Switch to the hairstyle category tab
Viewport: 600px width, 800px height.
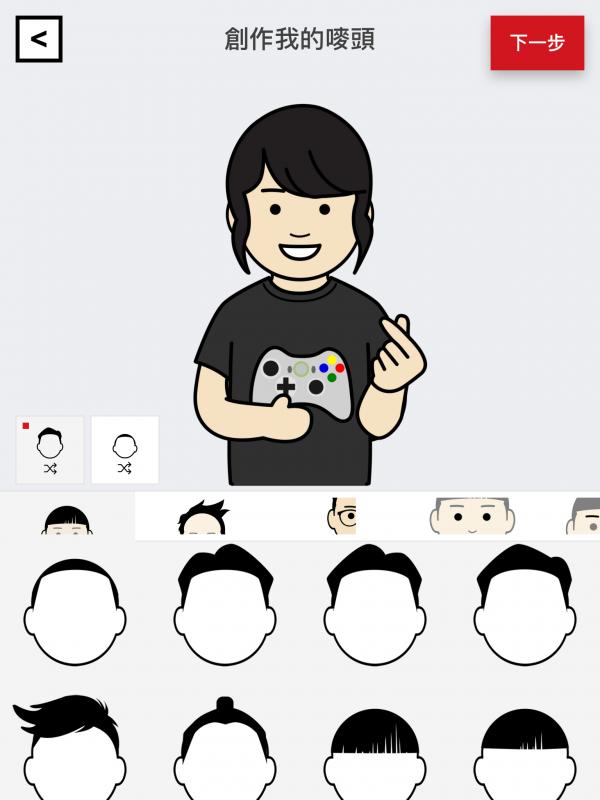pos(66,517)
